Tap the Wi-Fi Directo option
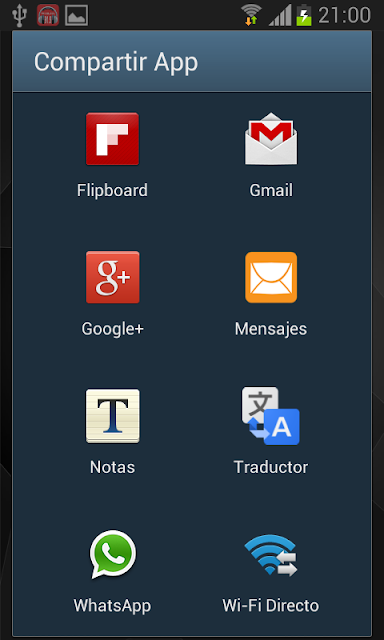 [271, 571]
